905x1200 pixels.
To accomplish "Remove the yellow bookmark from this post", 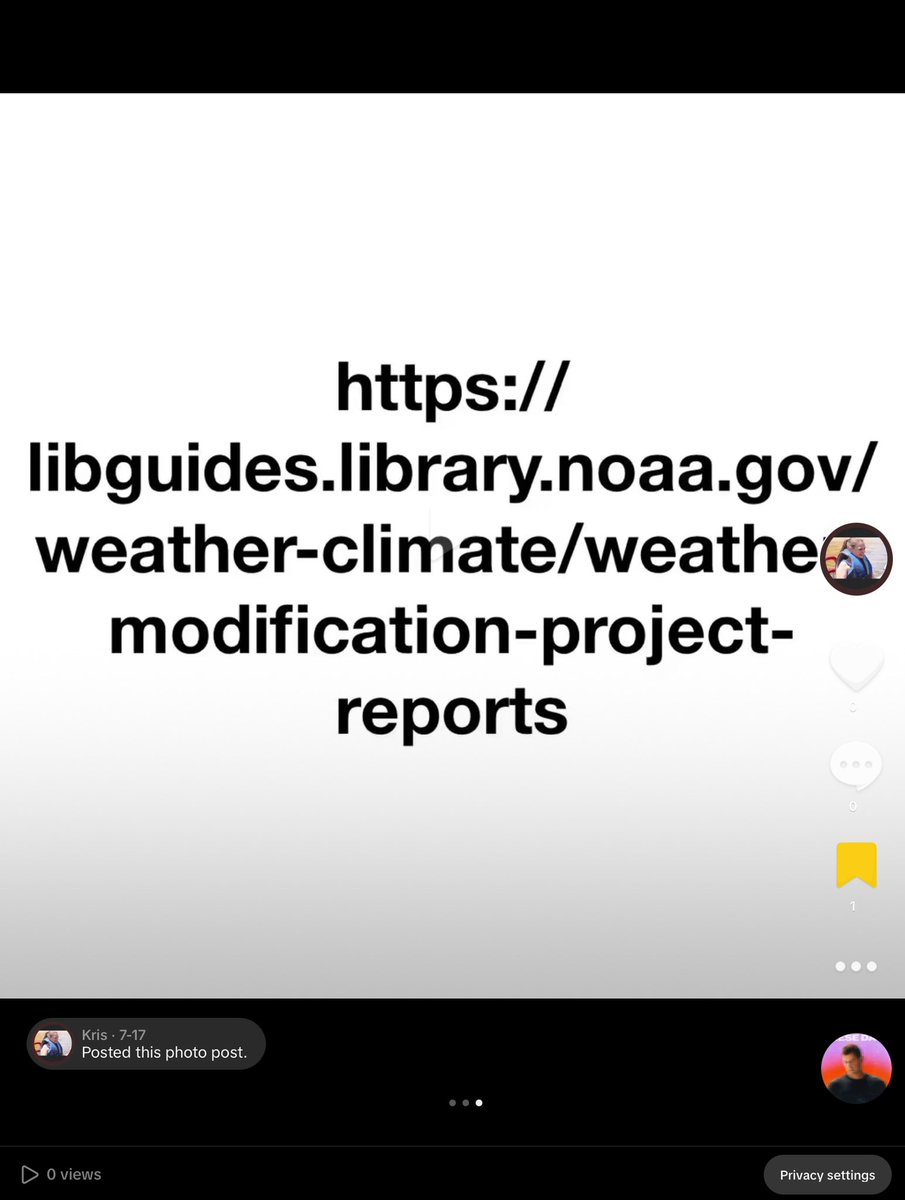I will point(856,865).
